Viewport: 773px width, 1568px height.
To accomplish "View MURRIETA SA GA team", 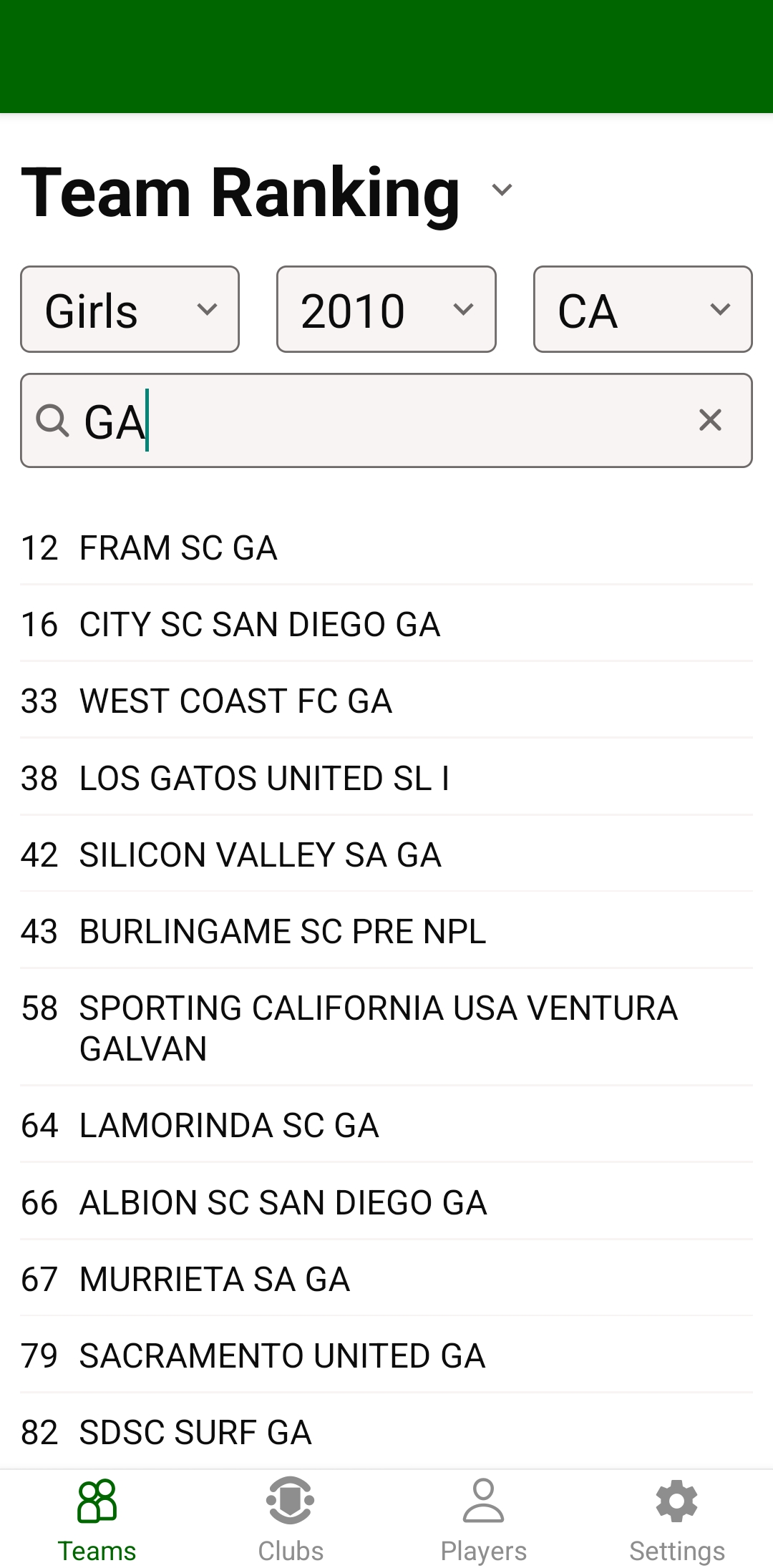I will (214, 1280).
